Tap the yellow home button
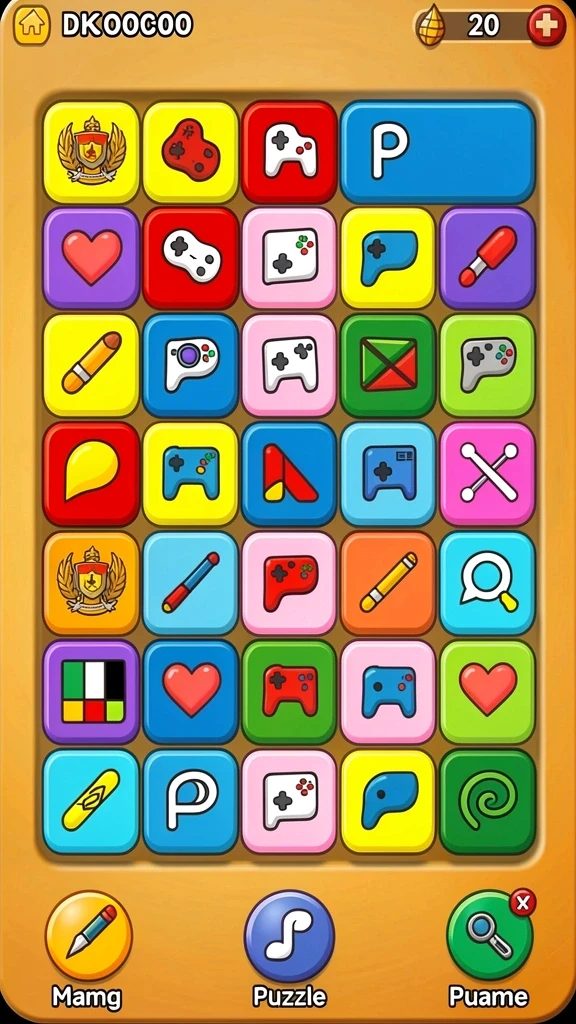This screenshot has width=576, height=1024. click(31, 25)
